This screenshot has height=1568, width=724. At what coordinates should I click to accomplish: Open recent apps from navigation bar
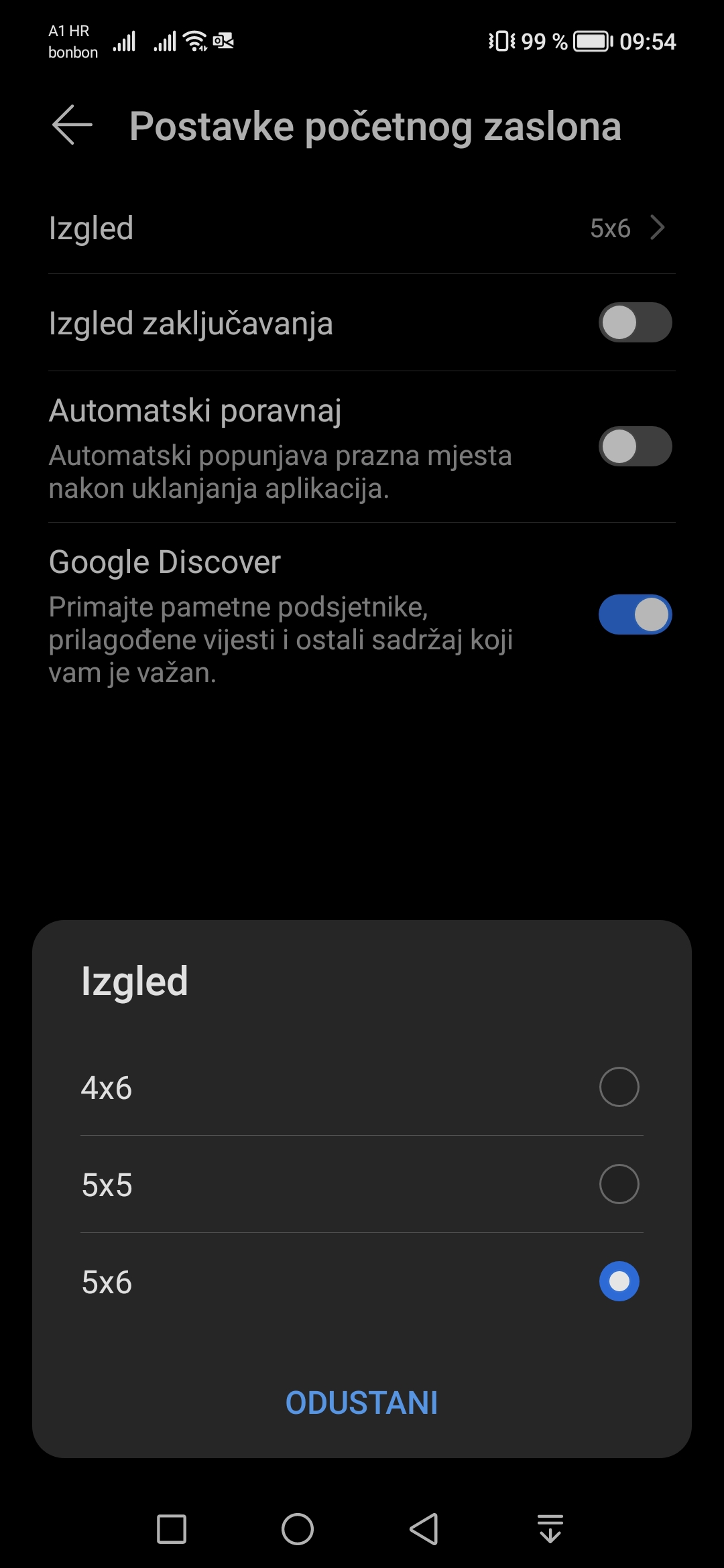[x=172, y=1529]
